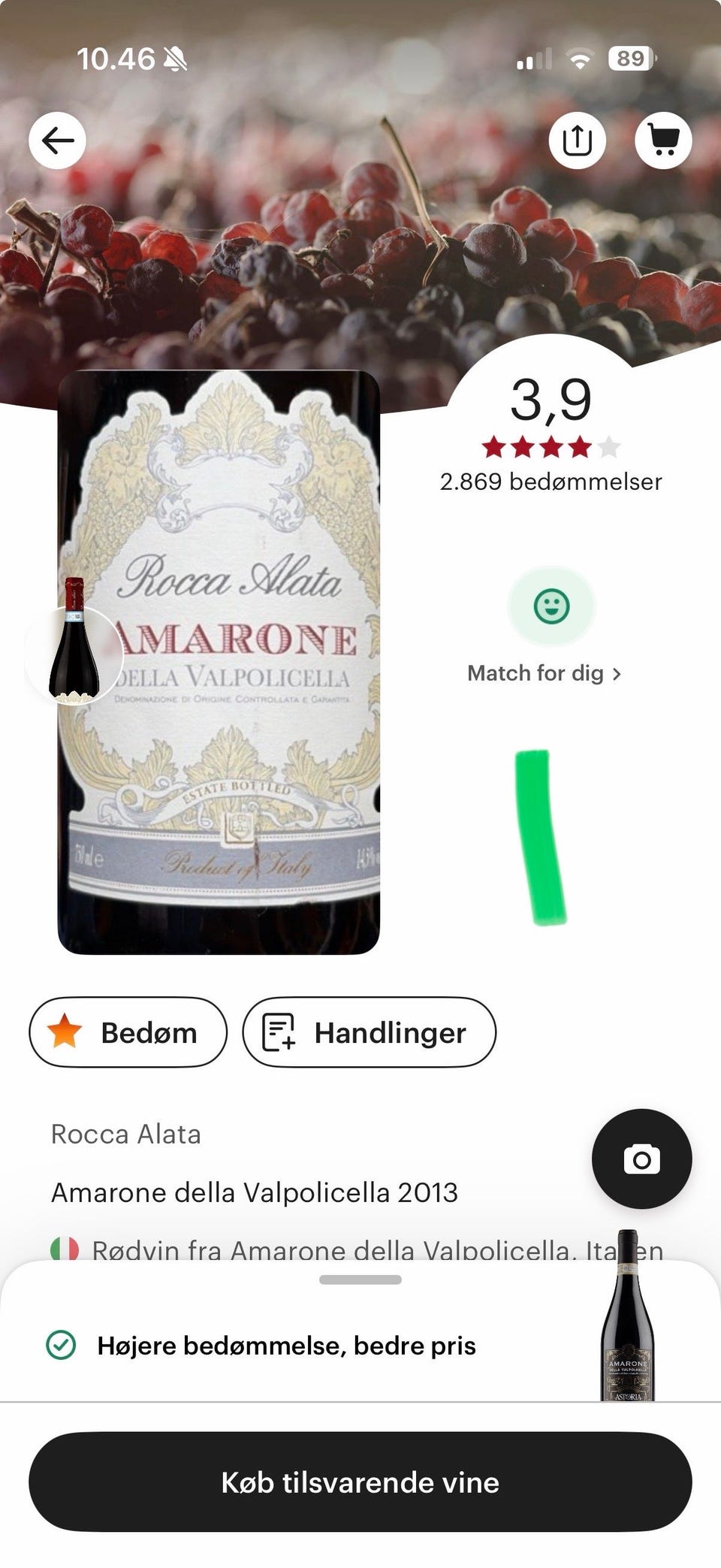Tap the Handlinger list icon
721x1568 pixels.
tap(279, 1032)
